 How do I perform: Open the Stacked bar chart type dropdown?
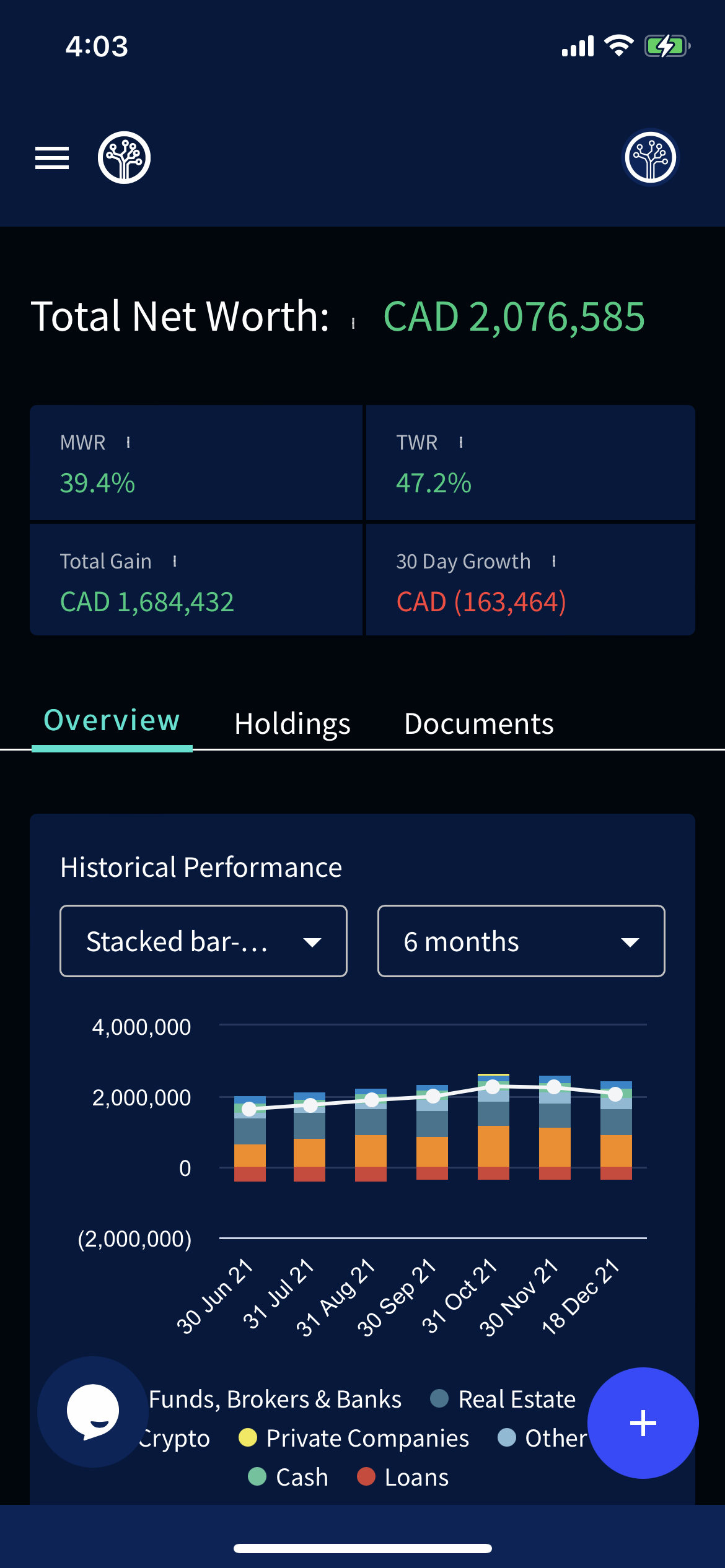pos(203,941)
